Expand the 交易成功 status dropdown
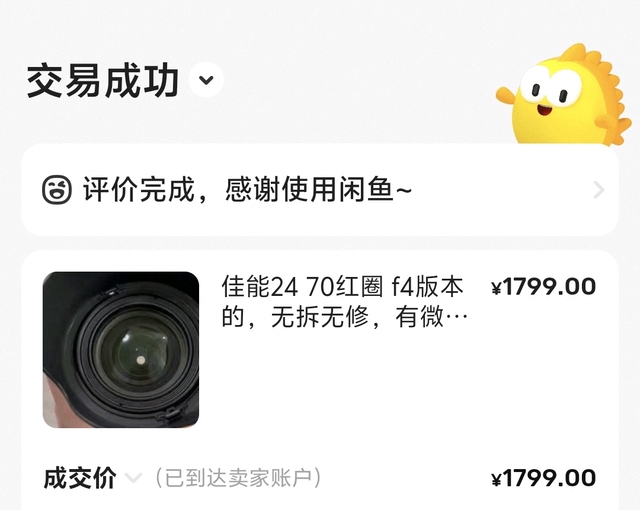The height and width of the screenshot is (510, 640). pyautogui.click(x=207, y=80)
